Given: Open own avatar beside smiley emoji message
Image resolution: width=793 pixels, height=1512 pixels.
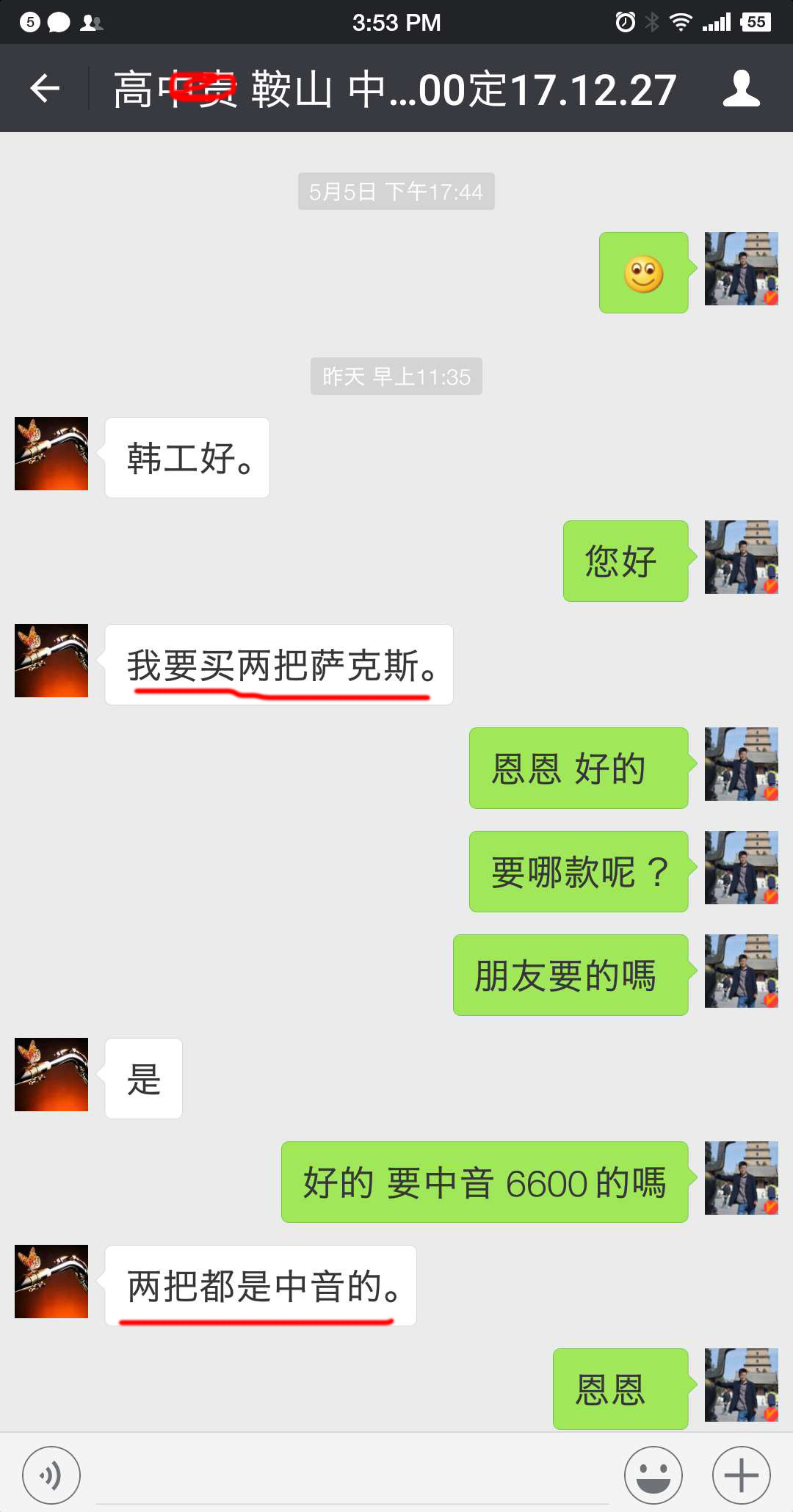Looking at the screenshot, I should point(741,269).
